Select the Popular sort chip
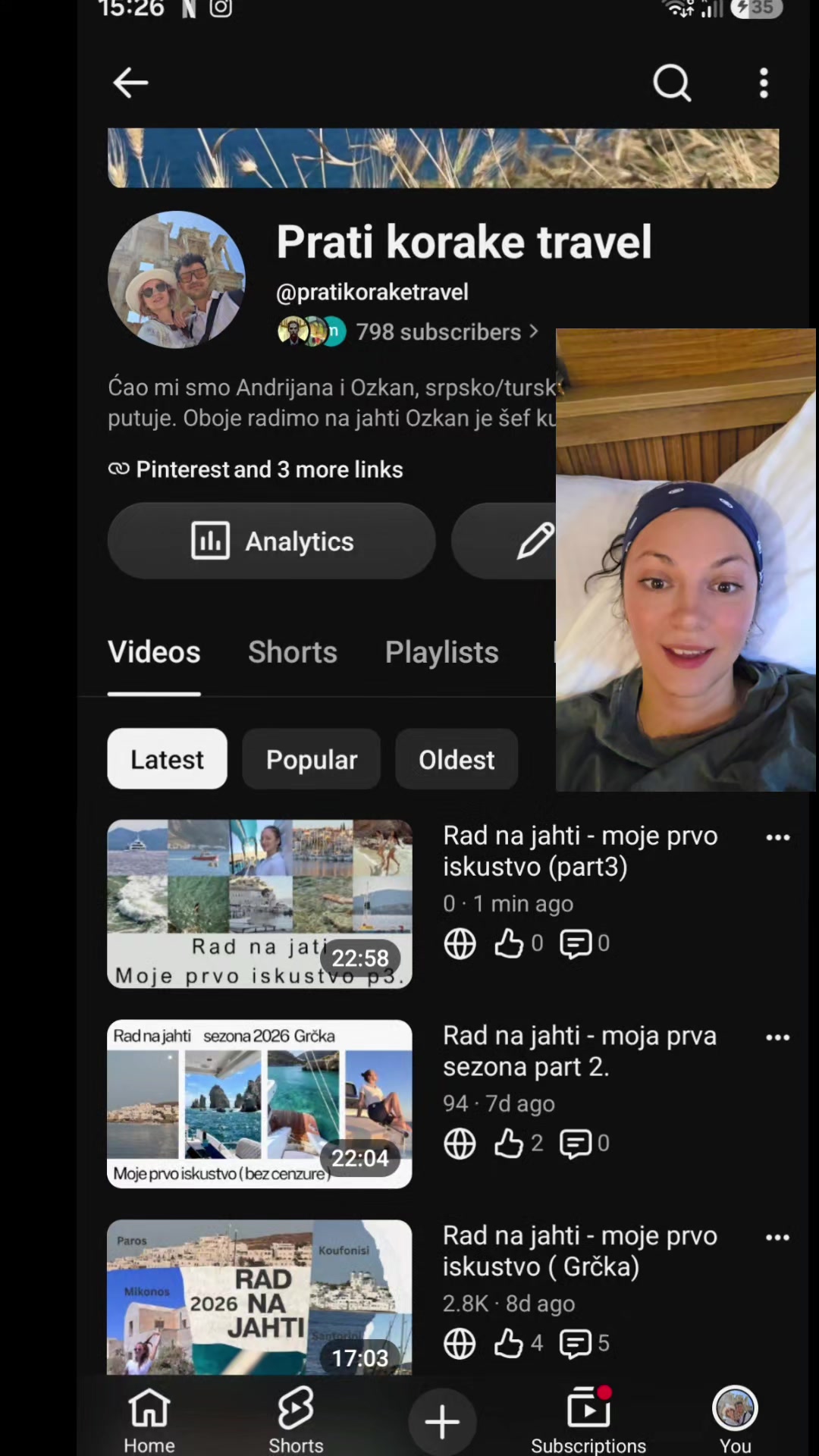Viewport: 819px width, 1456px height. click(311, 759)
